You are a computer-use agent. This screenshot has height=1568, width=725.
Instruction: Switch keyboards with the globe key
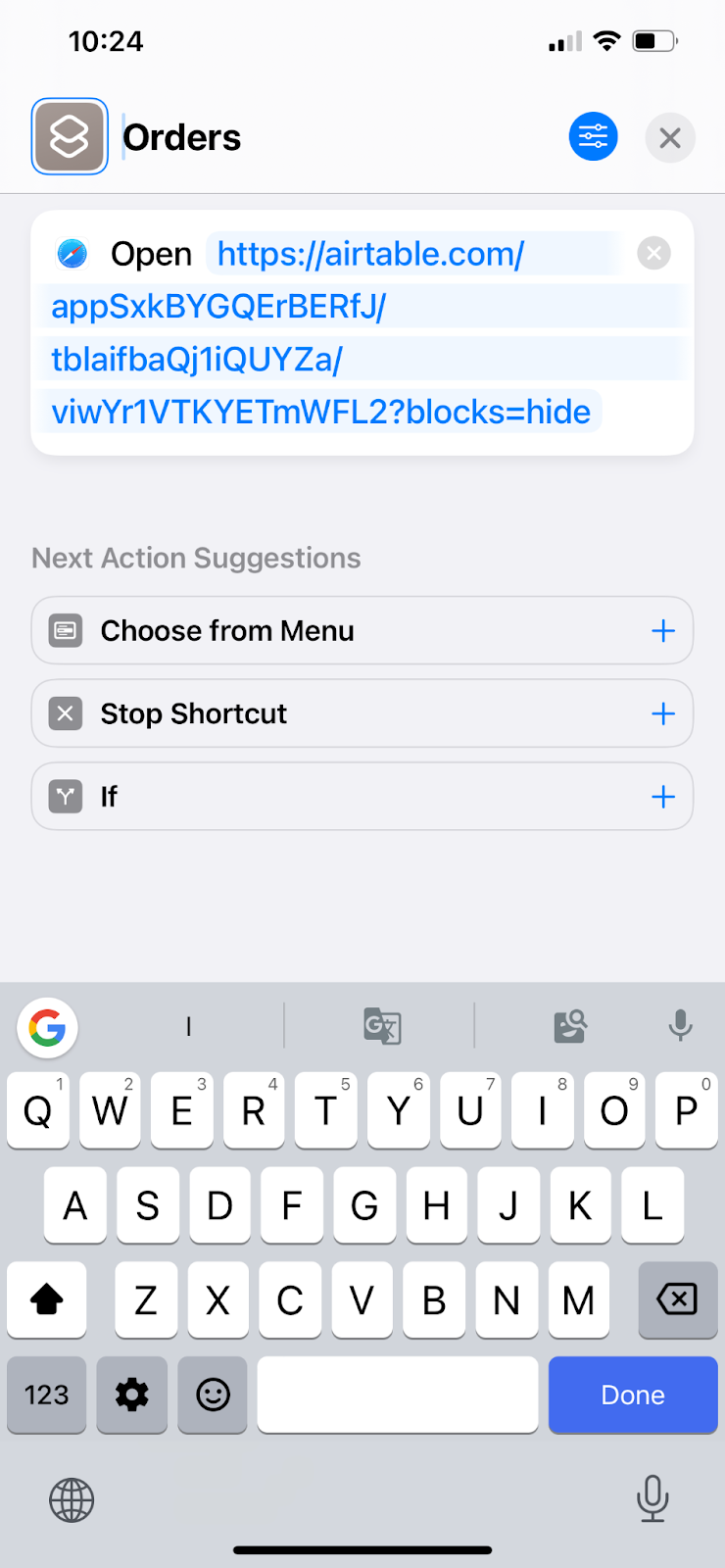(72, 1499)
